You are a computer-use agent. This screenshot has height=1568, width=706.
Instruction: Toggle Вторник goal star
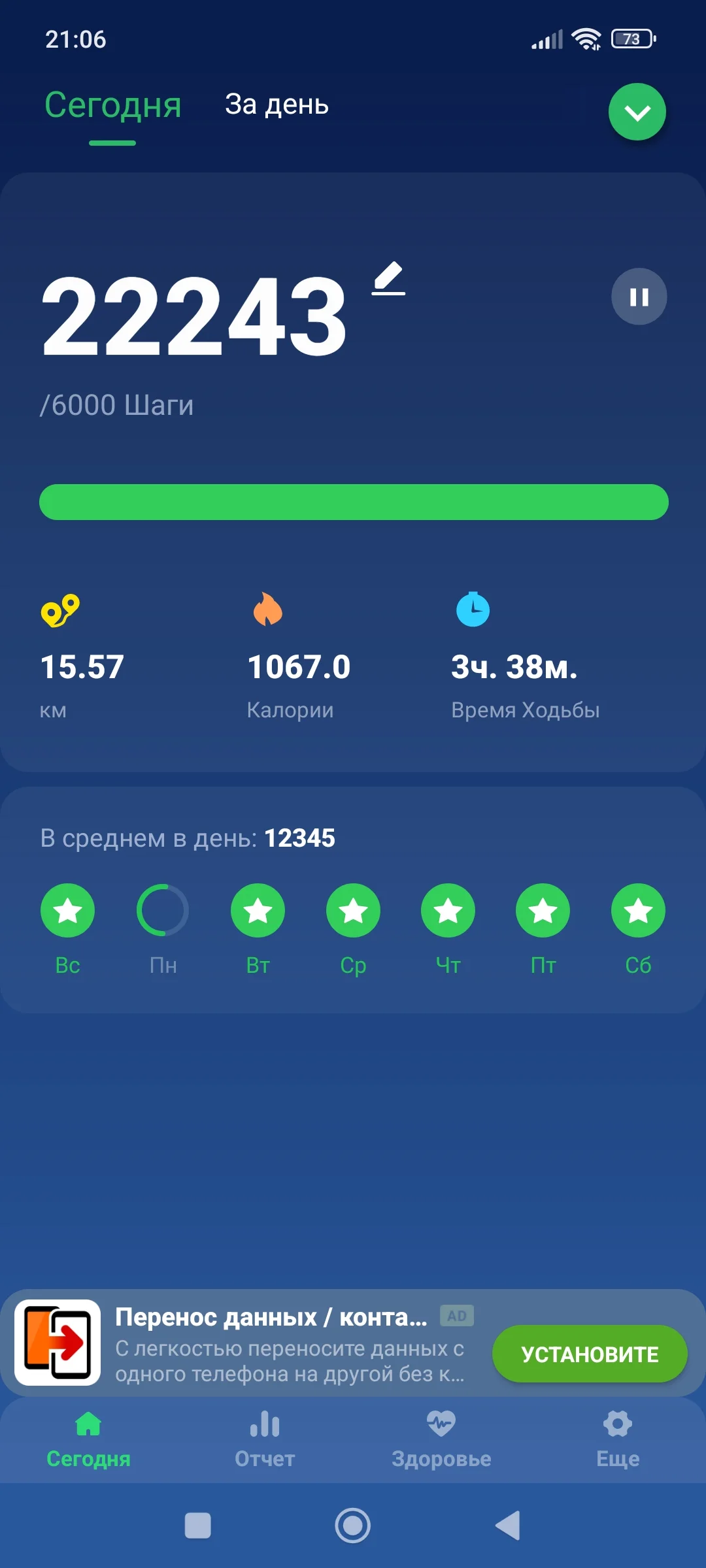tap(258, 909)
